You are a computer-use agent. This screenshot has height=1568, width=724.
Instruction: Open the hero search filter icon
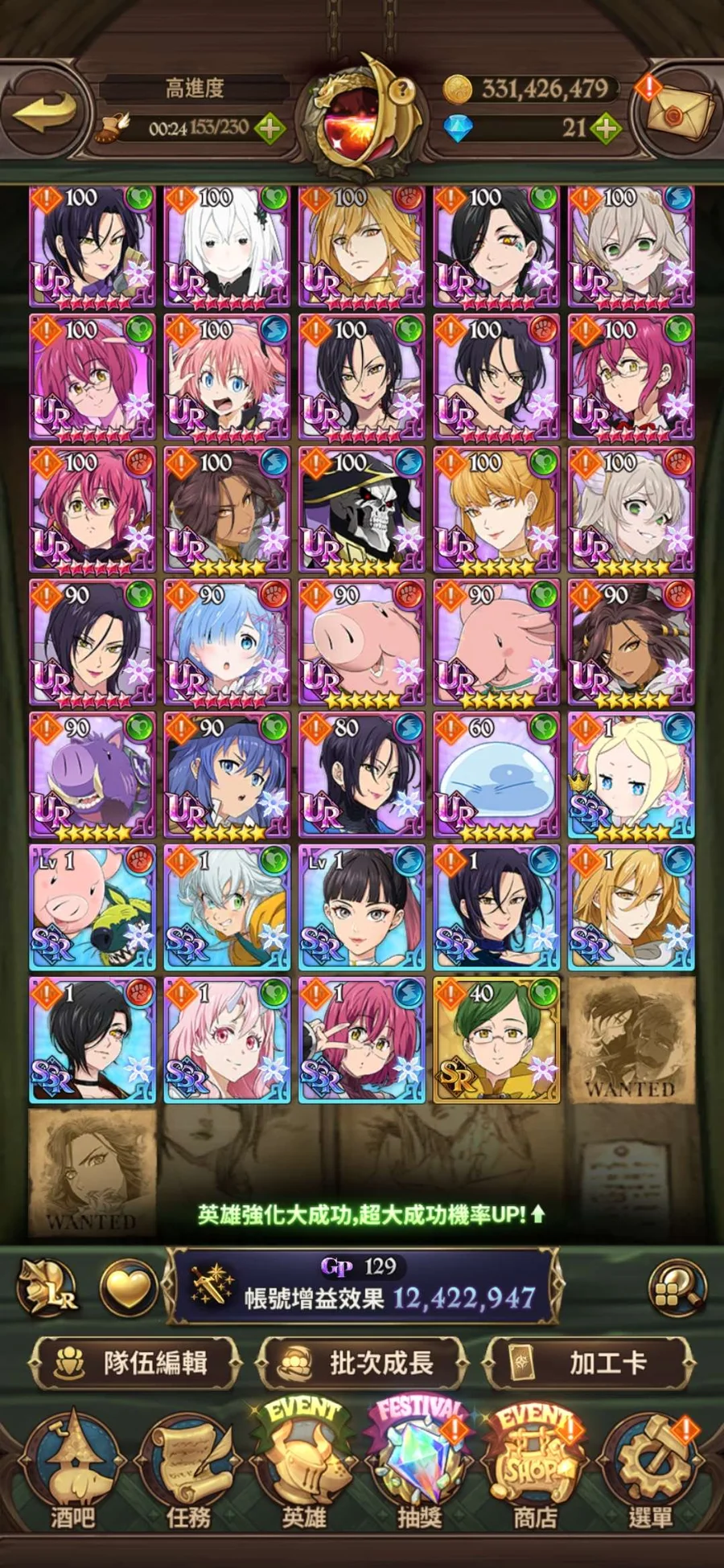677,1288
